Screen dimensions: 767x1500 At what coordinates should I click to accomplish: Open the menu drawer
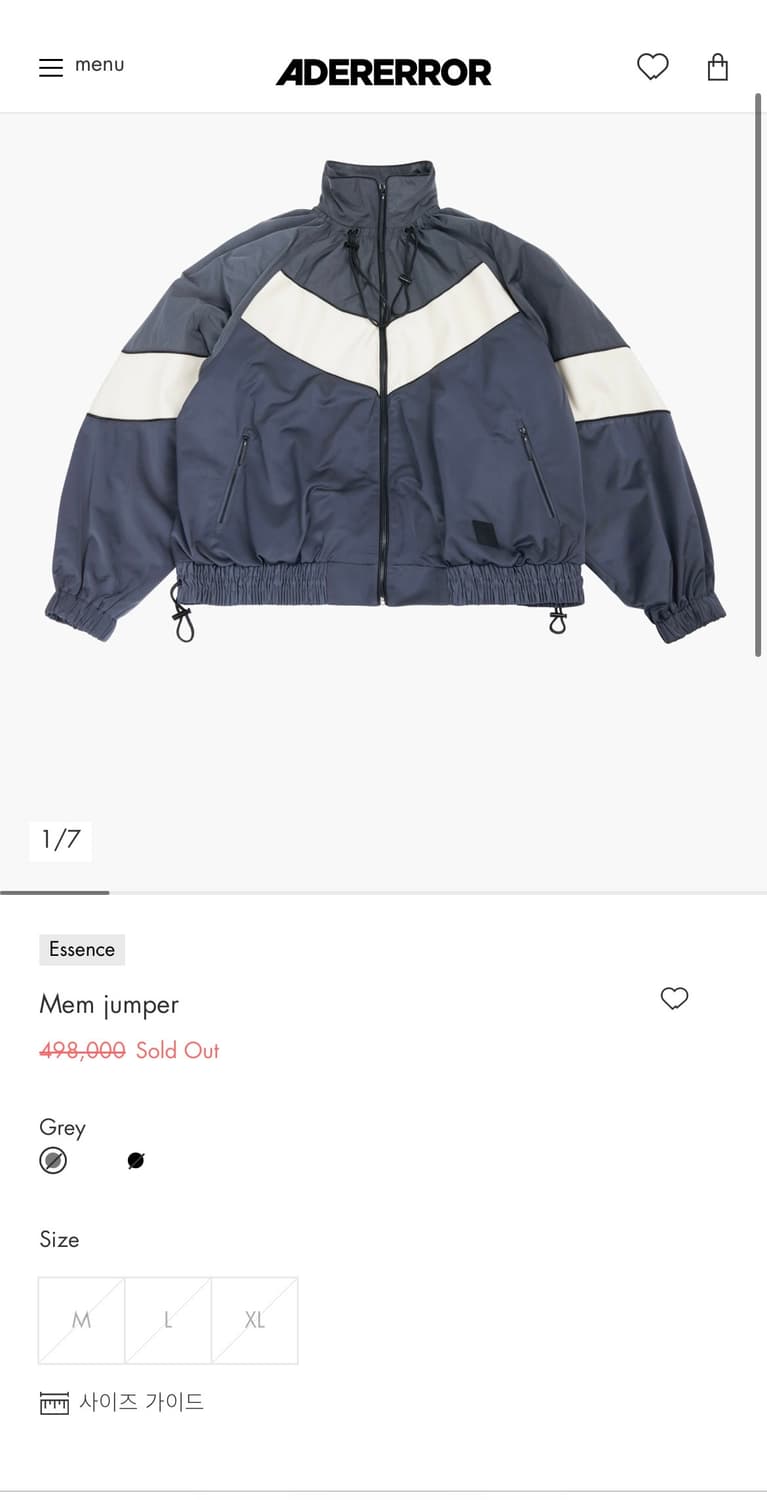81,66
